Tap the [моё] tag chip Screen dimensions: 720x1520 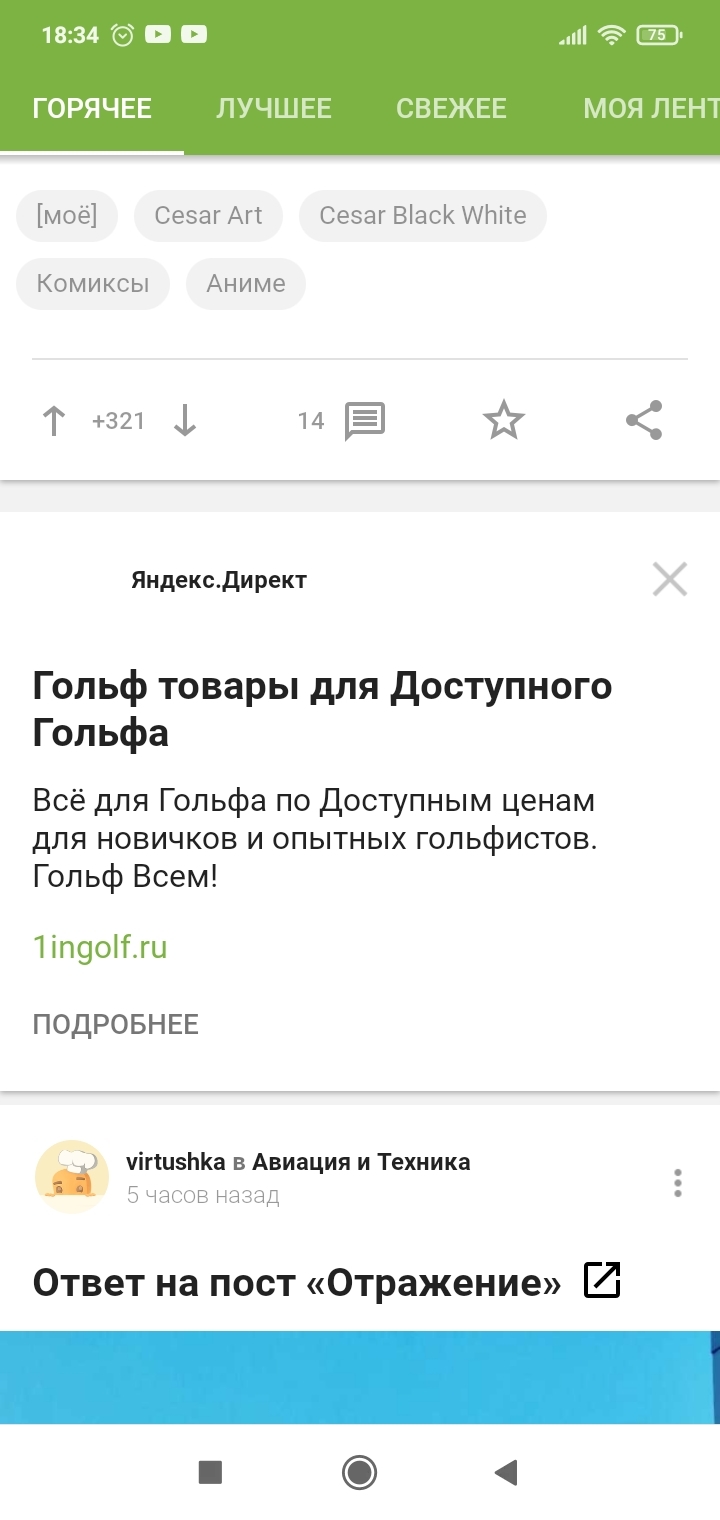(67, 215)
